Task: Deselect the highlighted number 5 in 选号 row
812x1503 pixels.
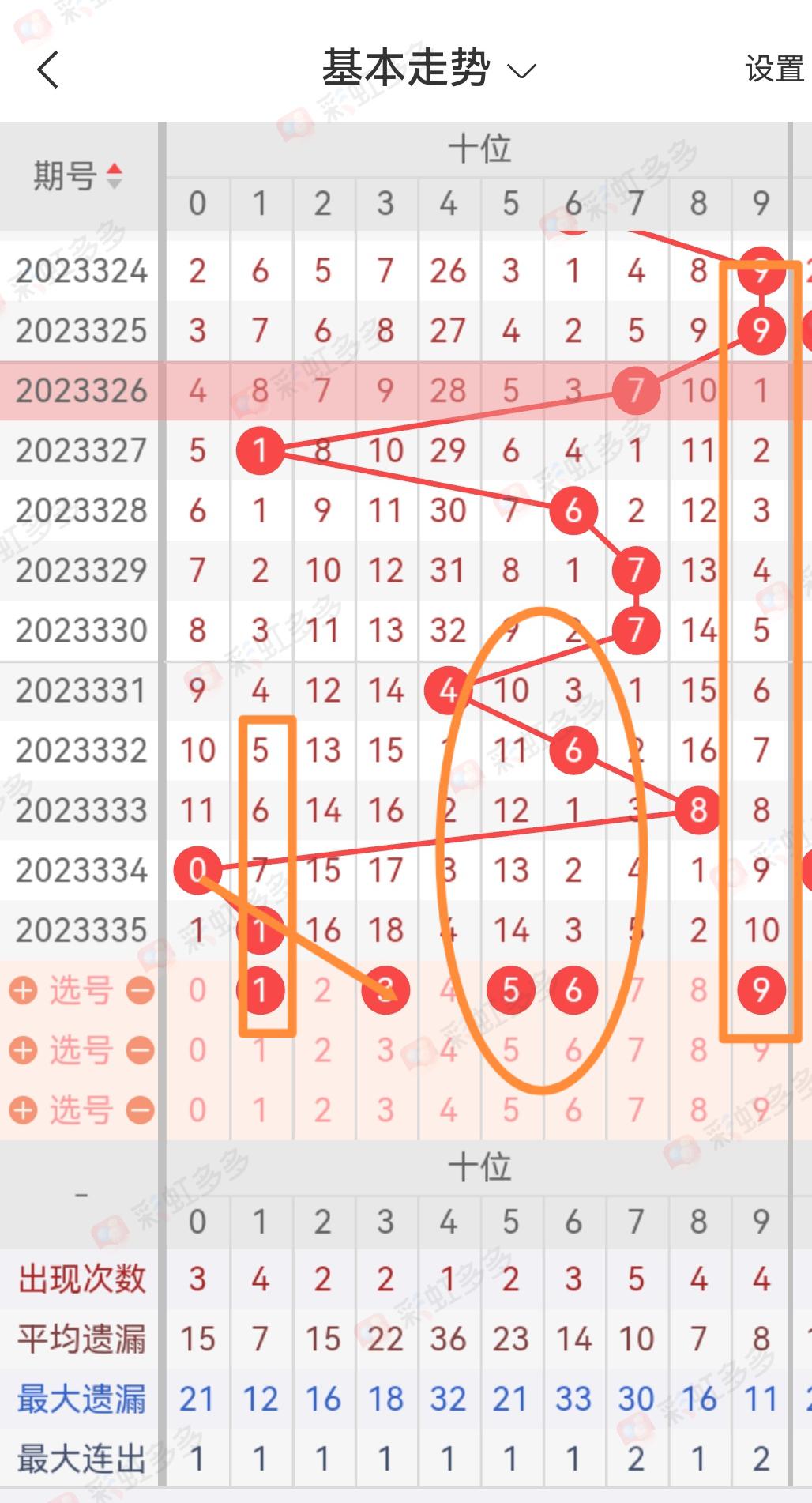Action: point(510,989)
